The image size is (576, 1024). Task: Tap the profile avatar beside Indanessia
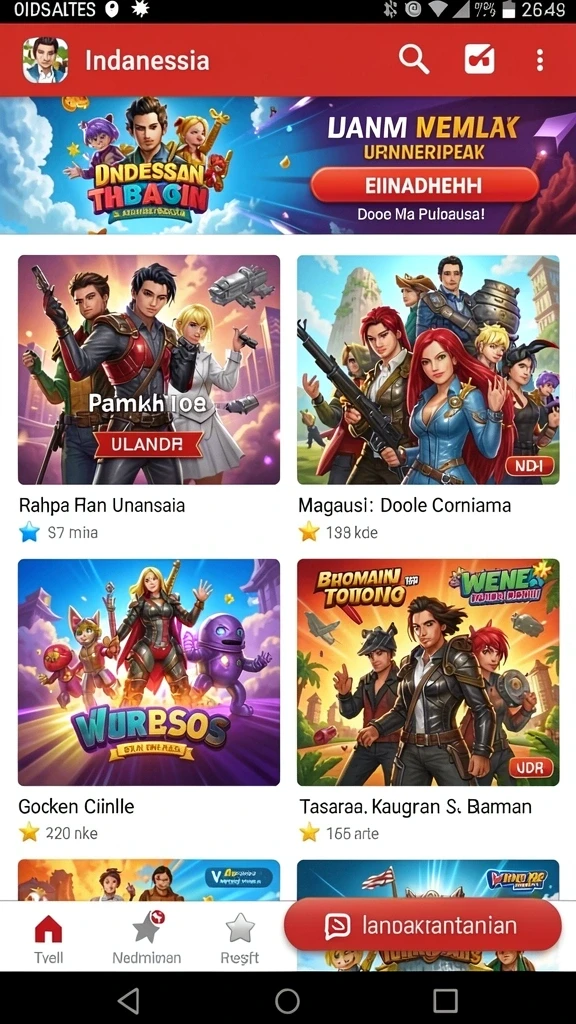[x=45, y=60]
